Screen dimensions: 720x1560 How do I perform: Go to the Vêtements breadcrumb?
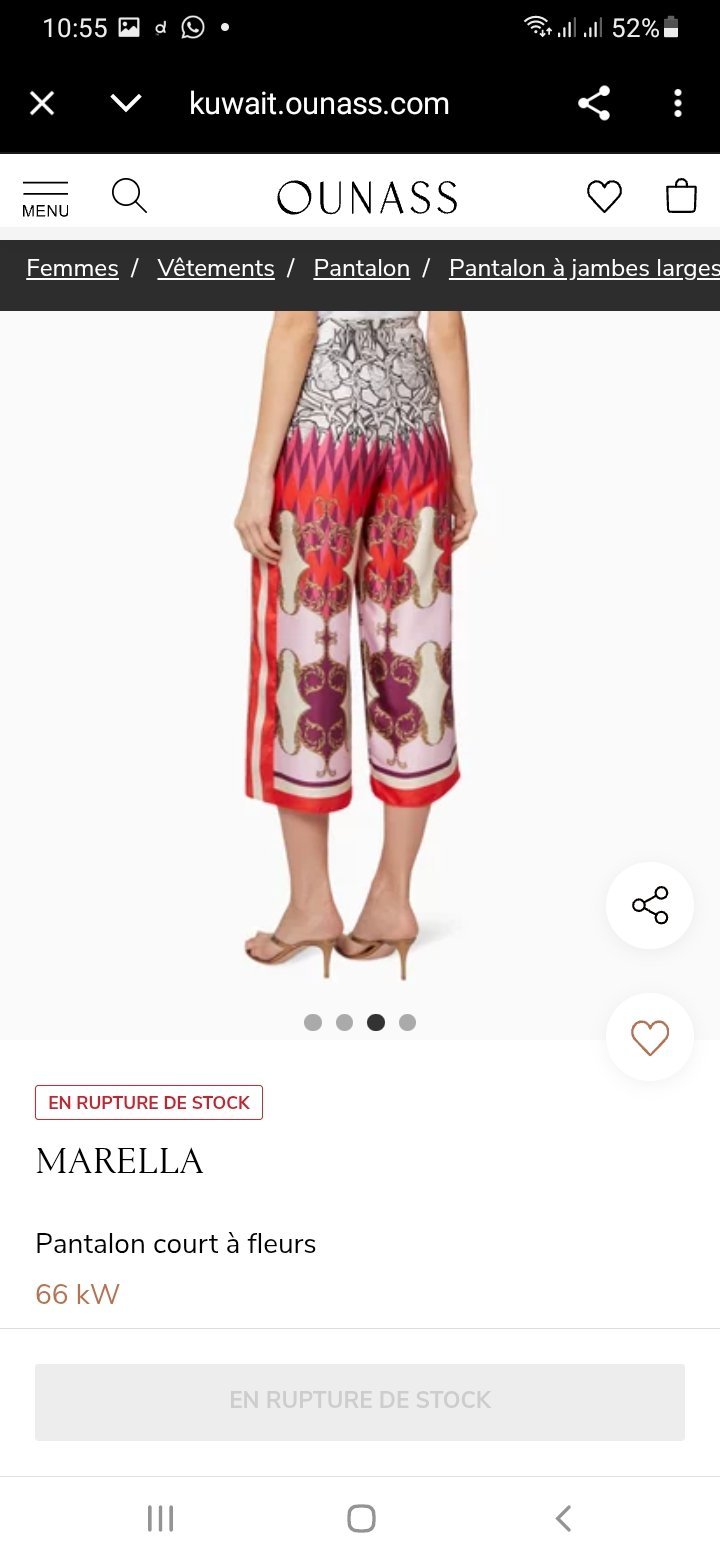(x=216, y=268)
